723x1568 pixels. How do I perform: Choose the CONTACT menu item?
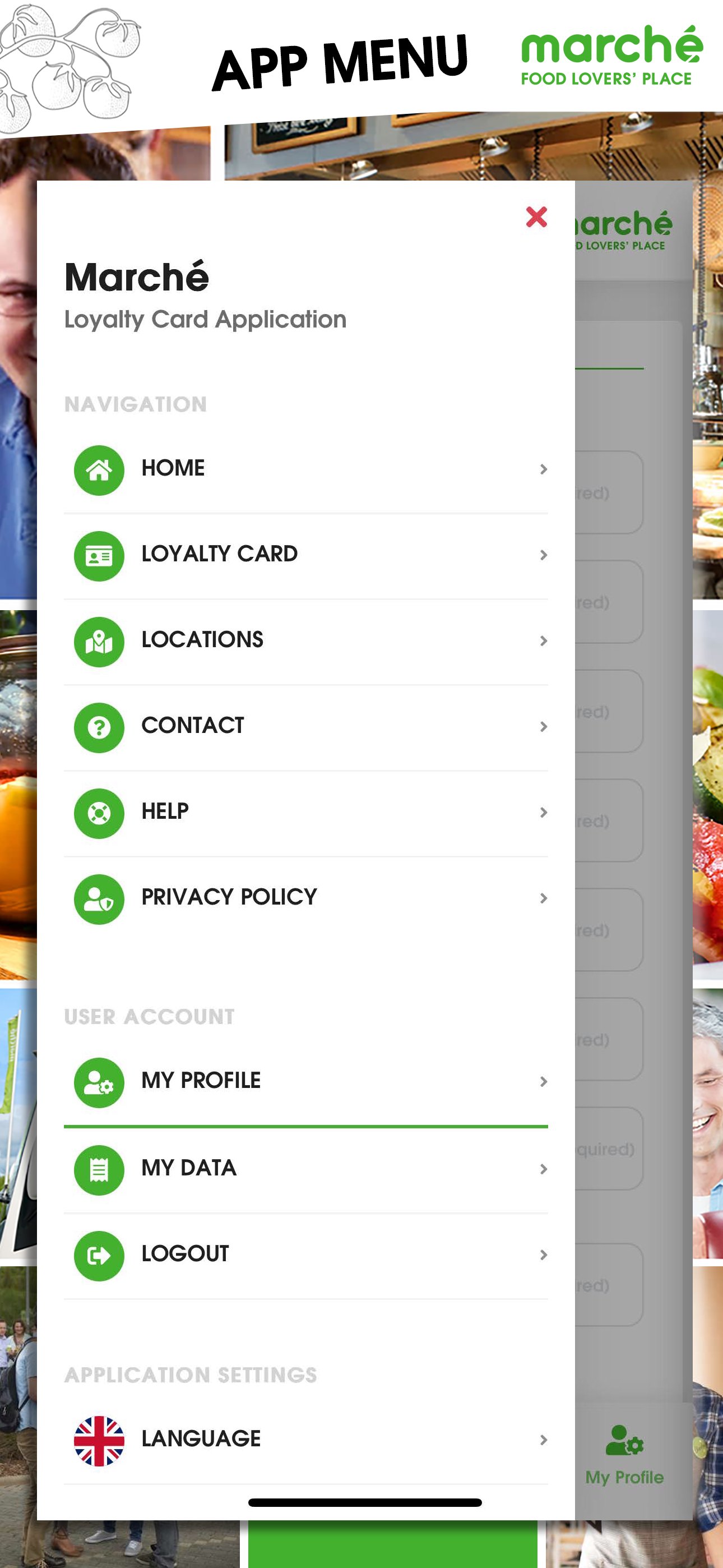coord(192,727)
